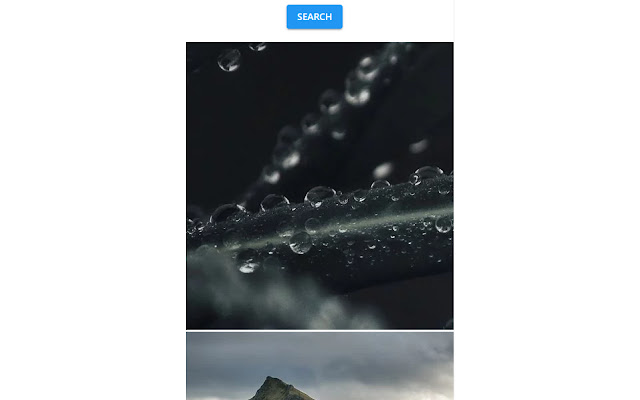Tap the blue SEARCH button
640x400 pixels.
click(314, 17)
